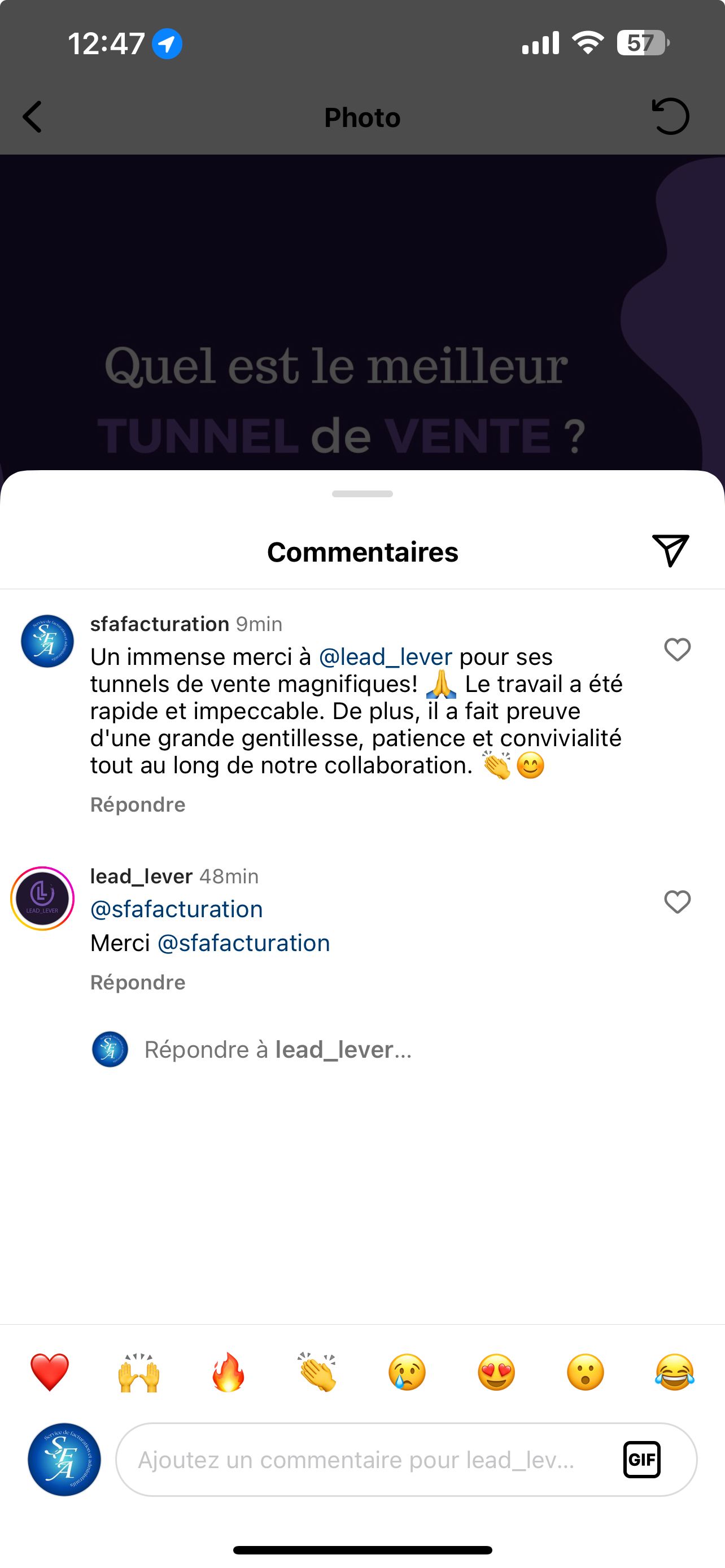
Task: Go back with the top-left arrow
Action: [x=32, y=116]
